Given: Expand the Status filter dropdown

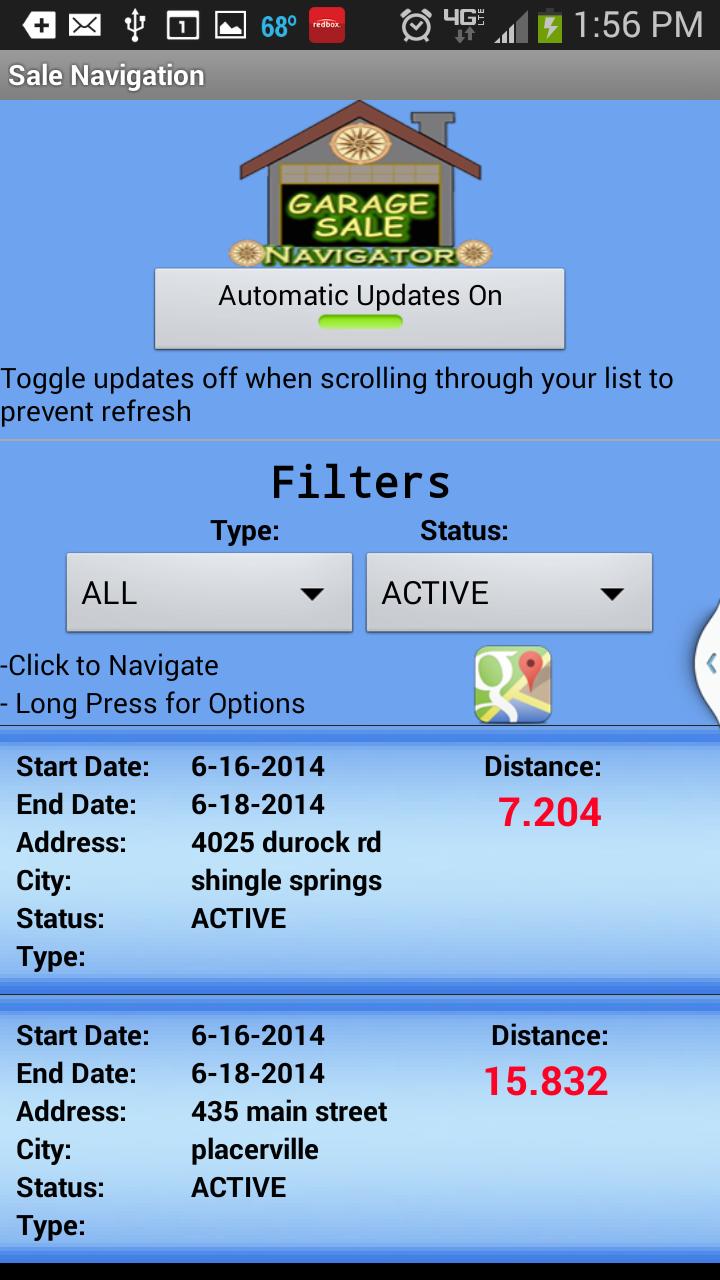Looking at the screenshot, I should pyautogui.click(x=509, y=593).
